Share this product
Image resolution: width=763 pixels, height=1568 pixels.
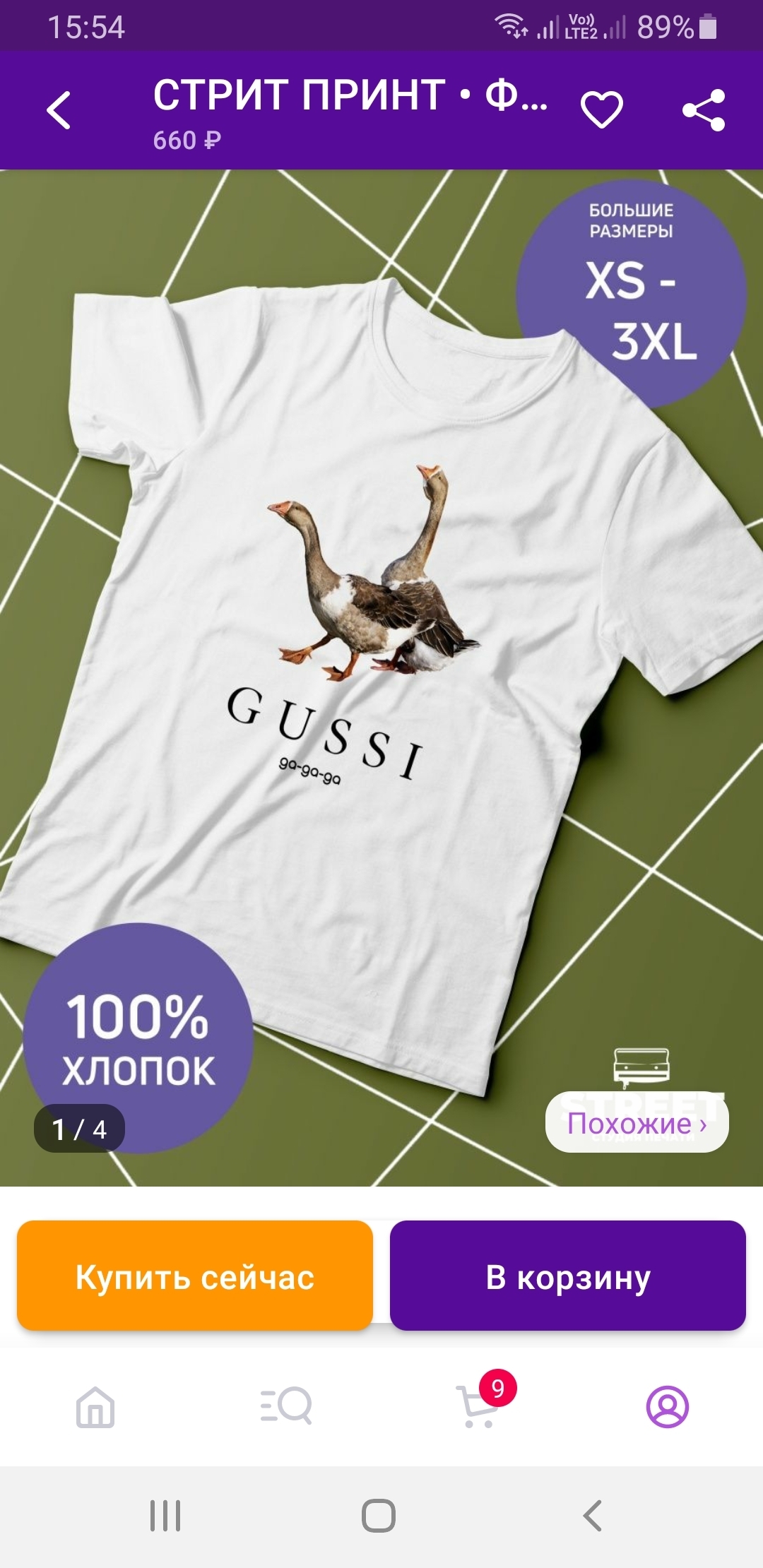704,110
